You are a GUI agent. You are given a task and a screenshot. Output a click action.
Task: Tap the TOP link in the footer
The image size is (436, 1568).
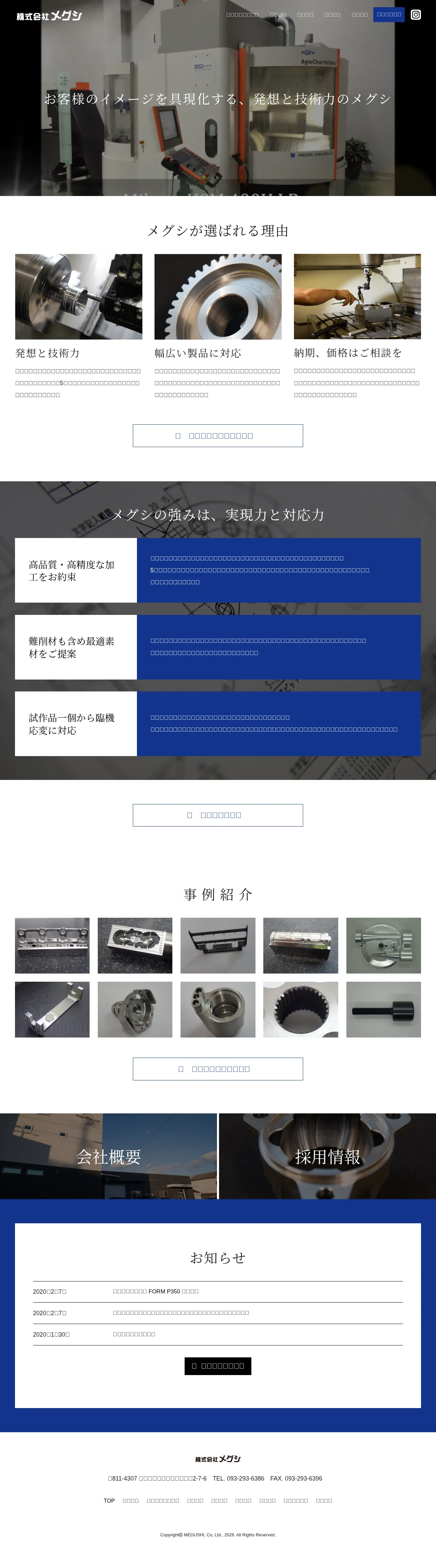[109, 1500]
